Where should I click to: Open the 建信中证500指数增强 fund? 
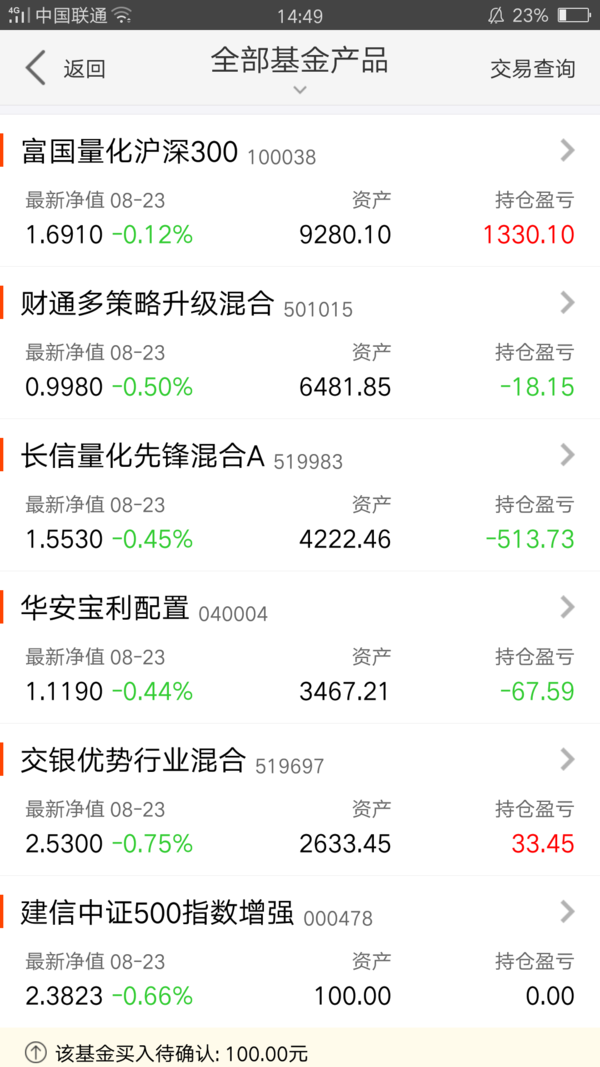[300, 953]
